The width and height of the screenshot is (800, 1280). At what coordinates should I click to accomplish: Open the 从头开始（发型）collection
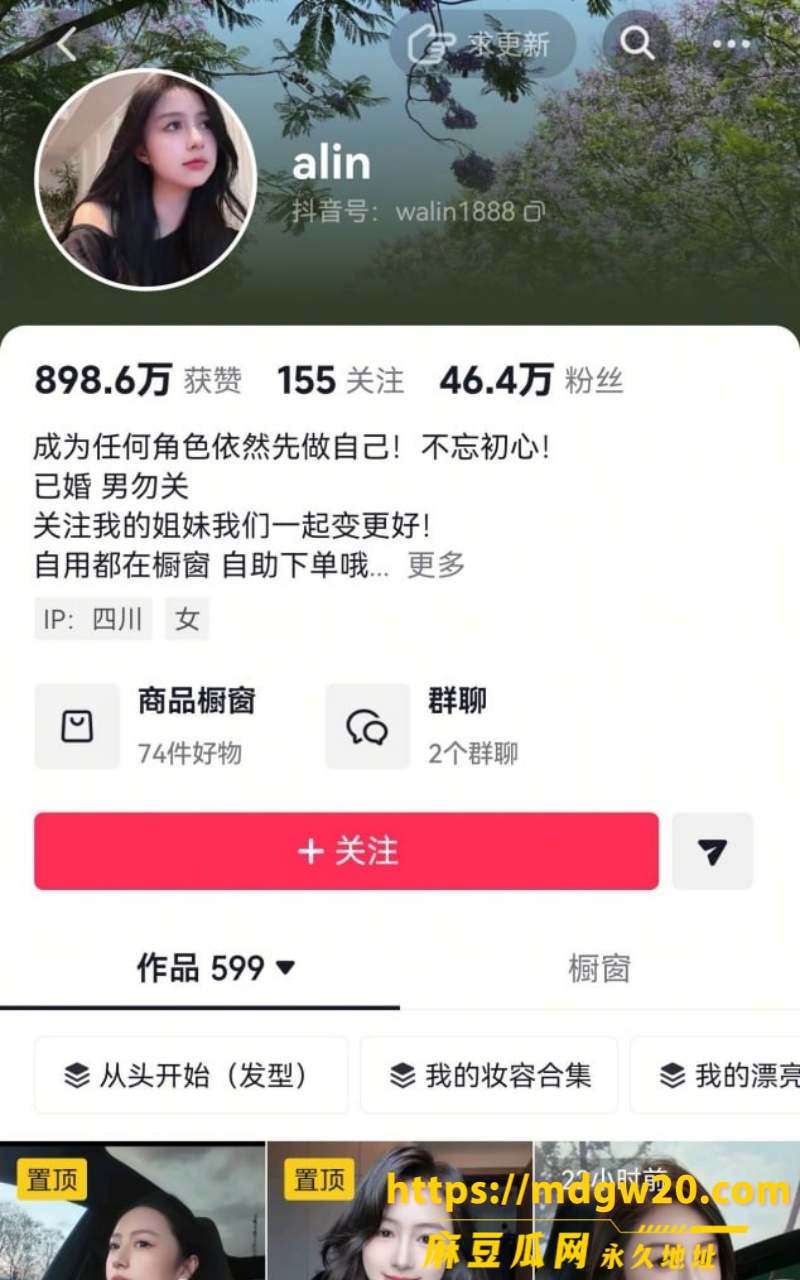pyautogui.click(x=191, y=1075)
